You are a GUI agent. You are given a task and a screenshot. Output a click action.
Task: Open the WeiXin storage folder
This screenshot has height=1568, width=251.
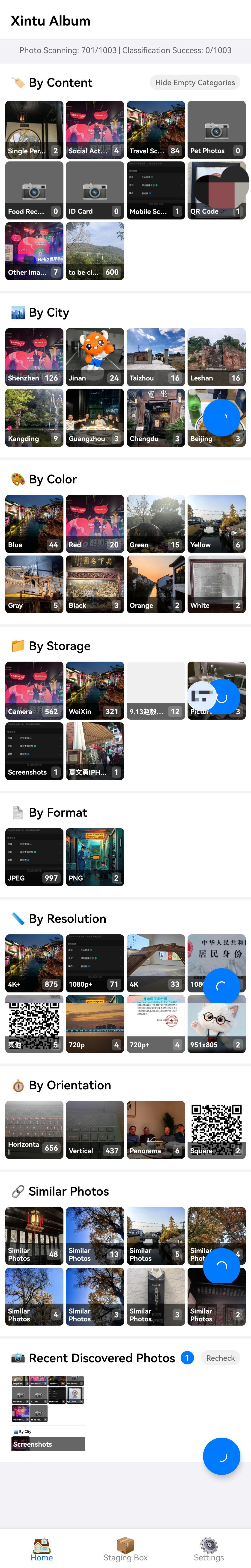tap(94, 690)
